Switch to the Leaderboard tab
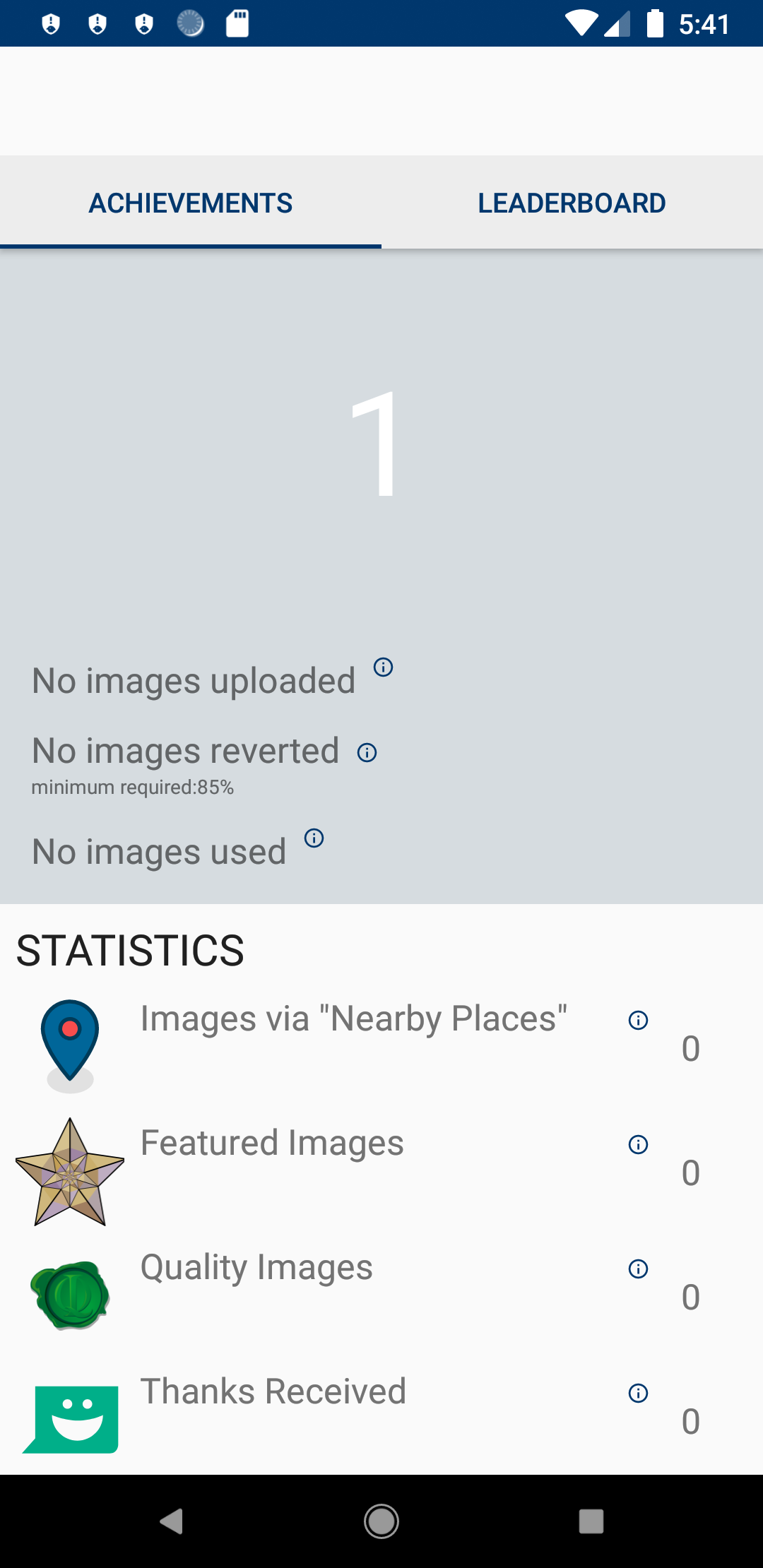 coord(572,203)
